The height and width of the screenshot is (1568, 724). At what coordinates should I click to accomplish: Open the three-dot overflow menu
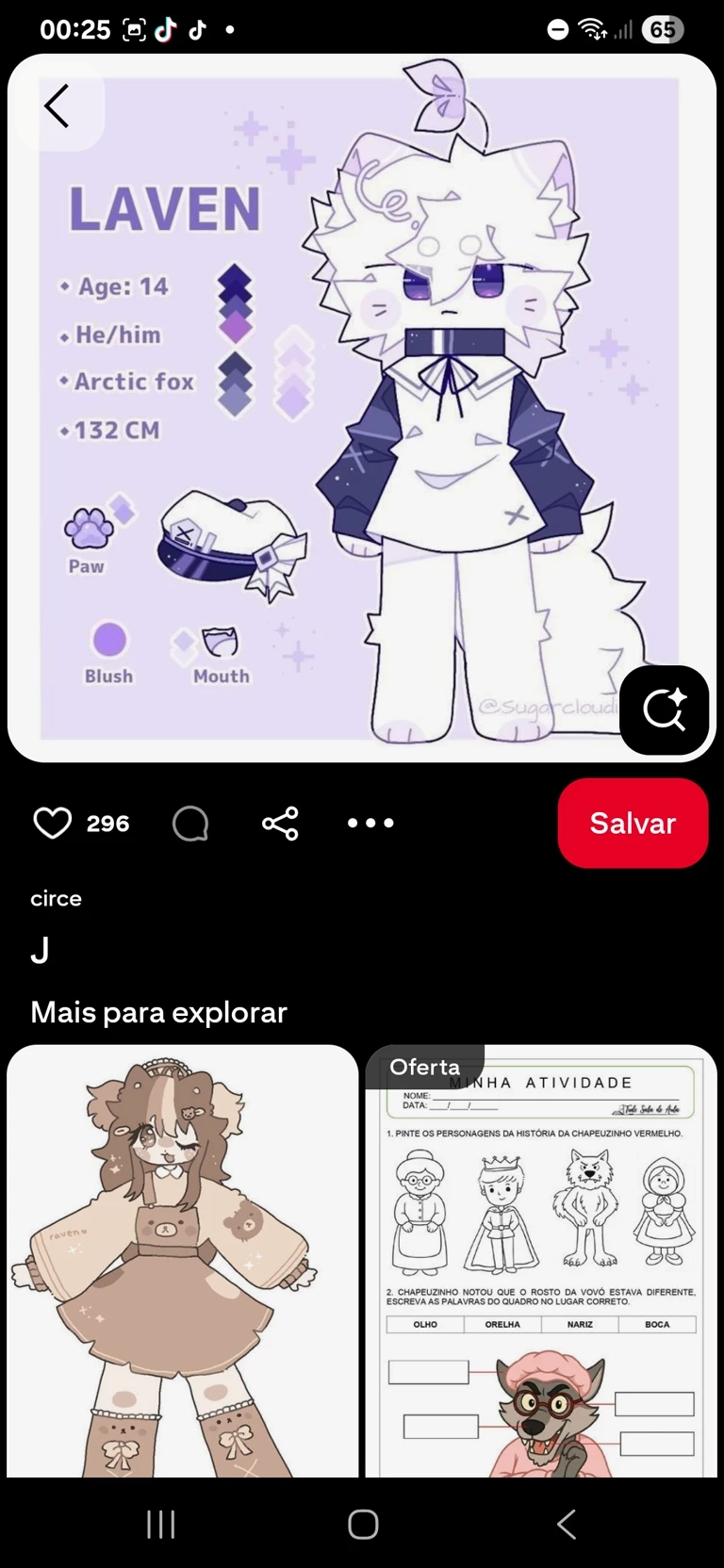click(x=370, y=823)
